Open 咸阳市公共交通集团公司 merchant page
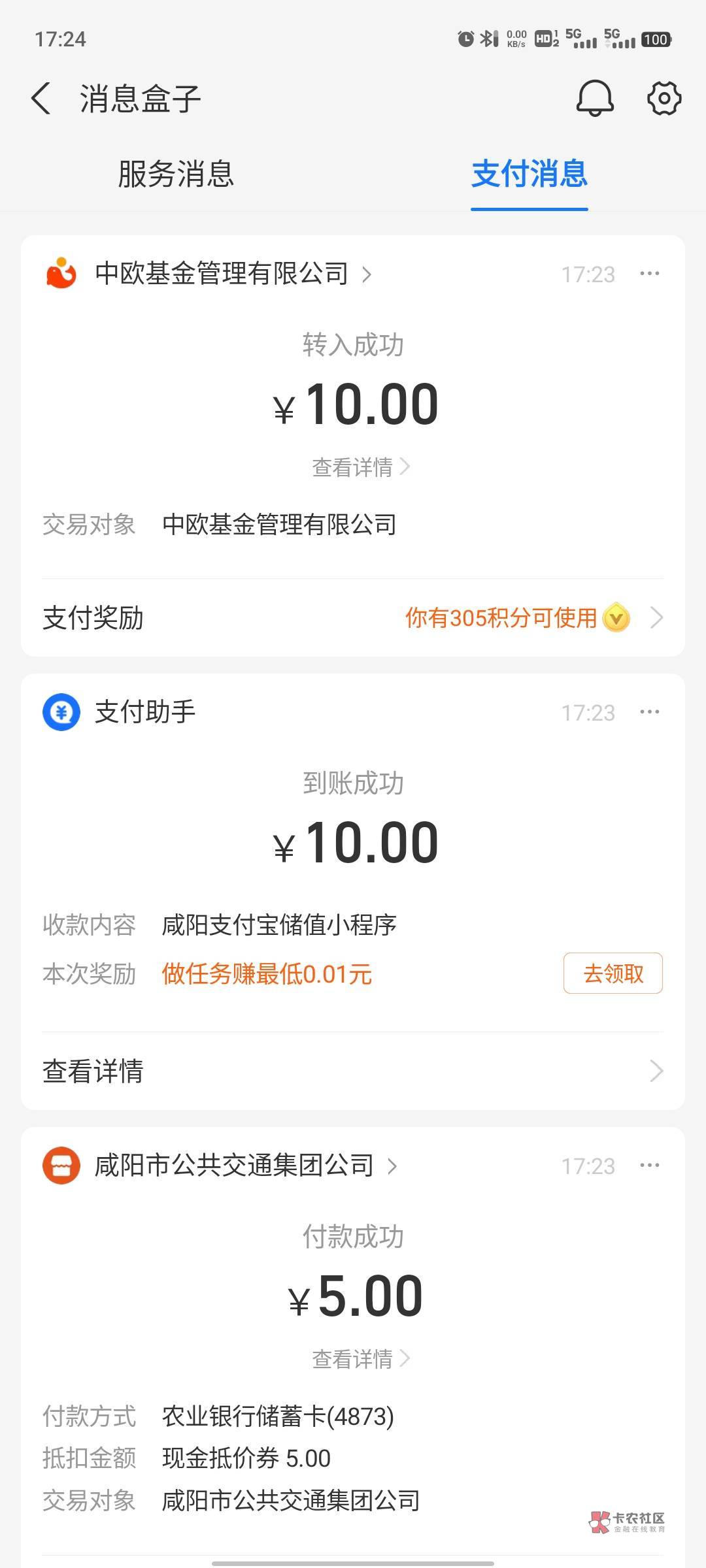This screenshot has width=706, height=1568. coord(235,1166)
